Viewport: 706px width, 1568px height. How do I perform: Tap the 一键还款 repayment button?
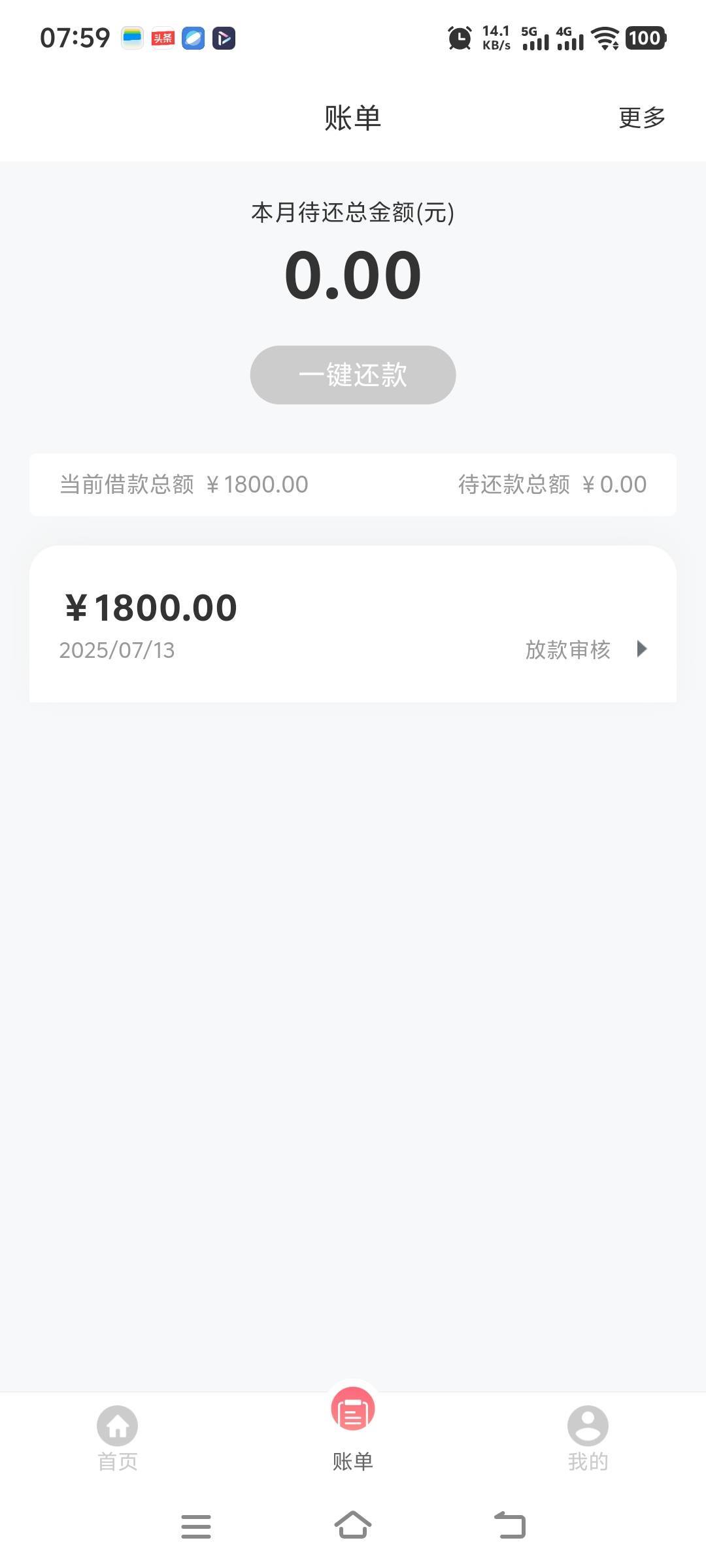[x=353, y=375]
